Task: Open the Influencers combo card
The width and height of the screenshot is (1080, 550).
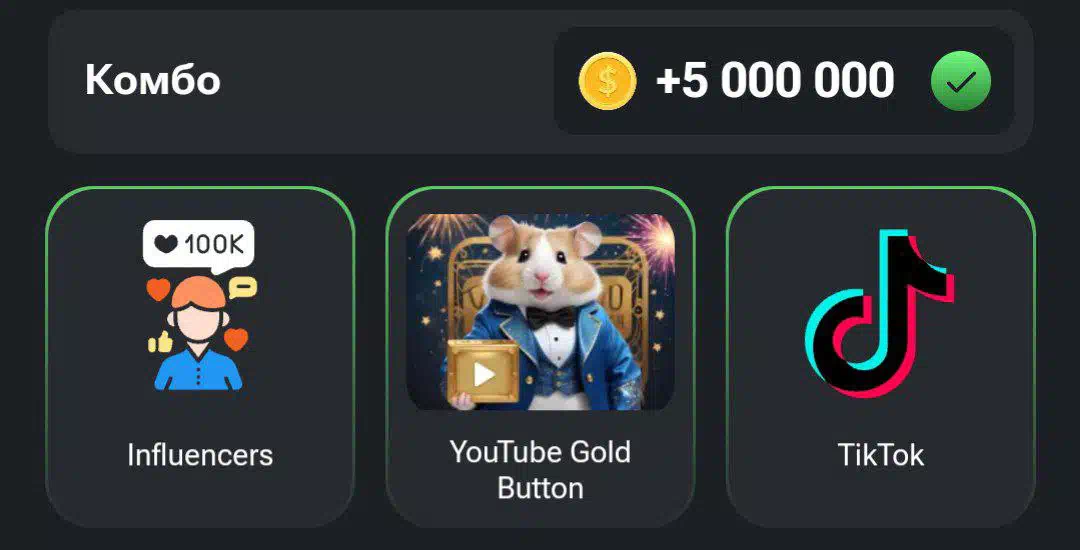Action: click(x=200, y=355)
